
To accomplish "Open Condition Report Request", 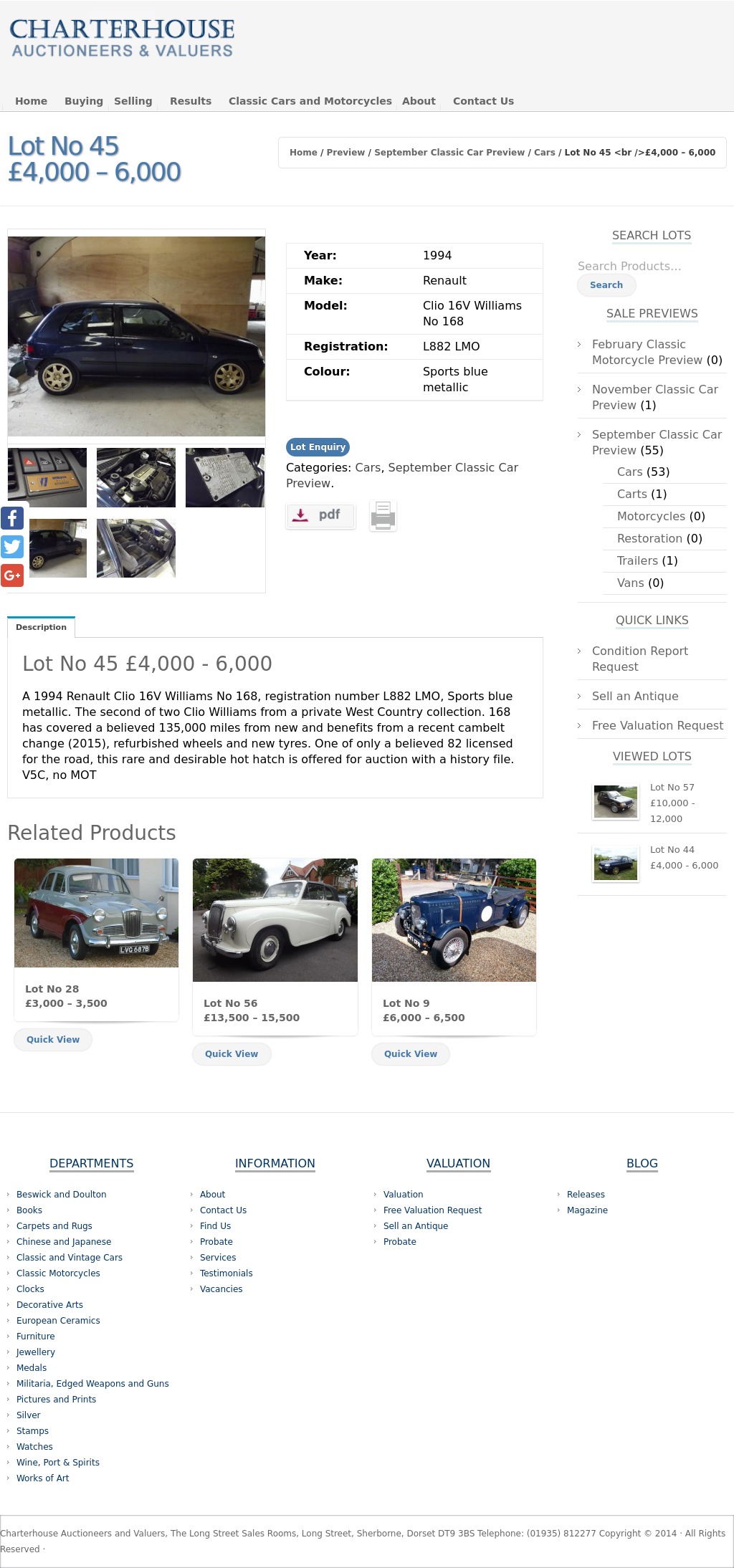I will (x=639, y=659).
